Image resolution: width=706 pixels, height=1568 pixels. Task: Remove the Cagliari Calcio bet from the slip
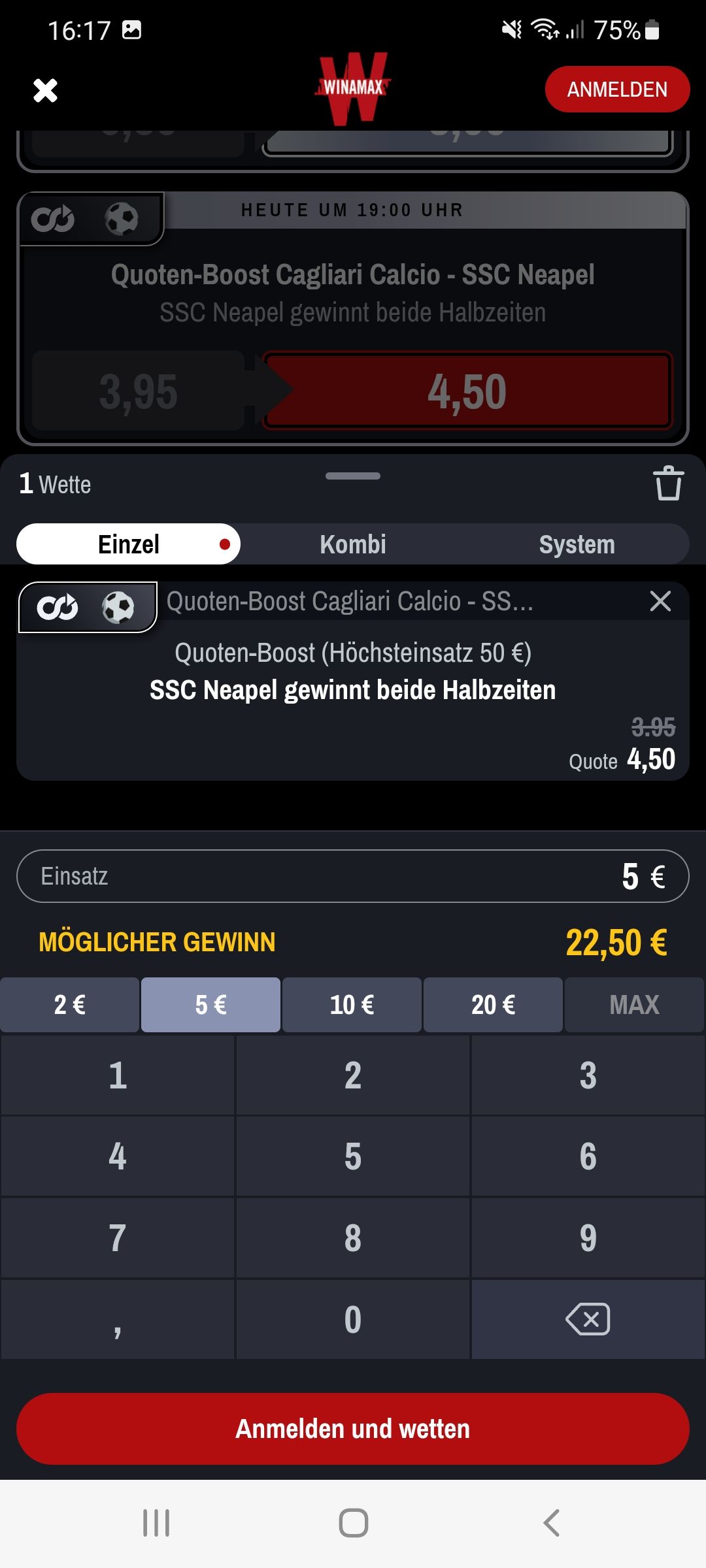[660, 601]
